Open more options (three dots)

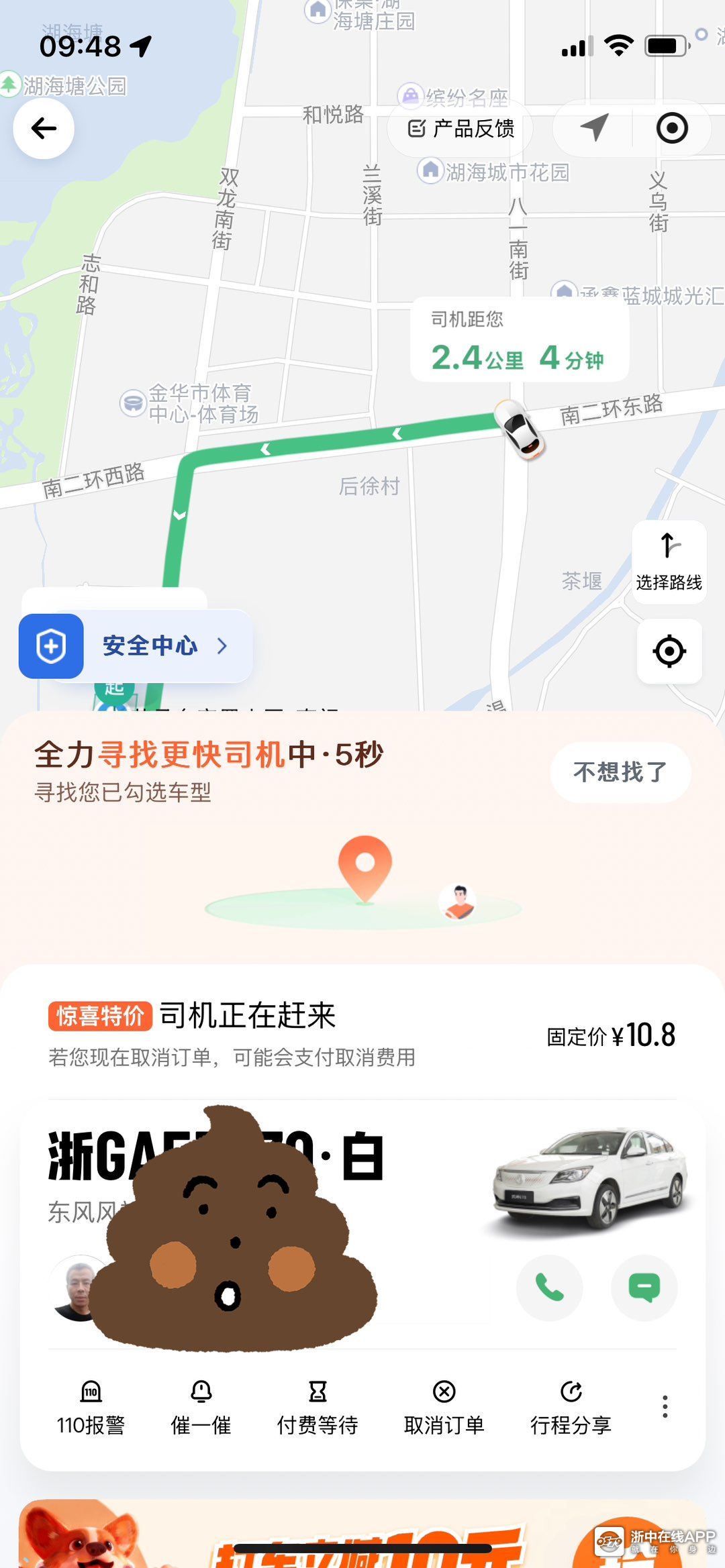pyautogui.click(x=665, y=1406)
